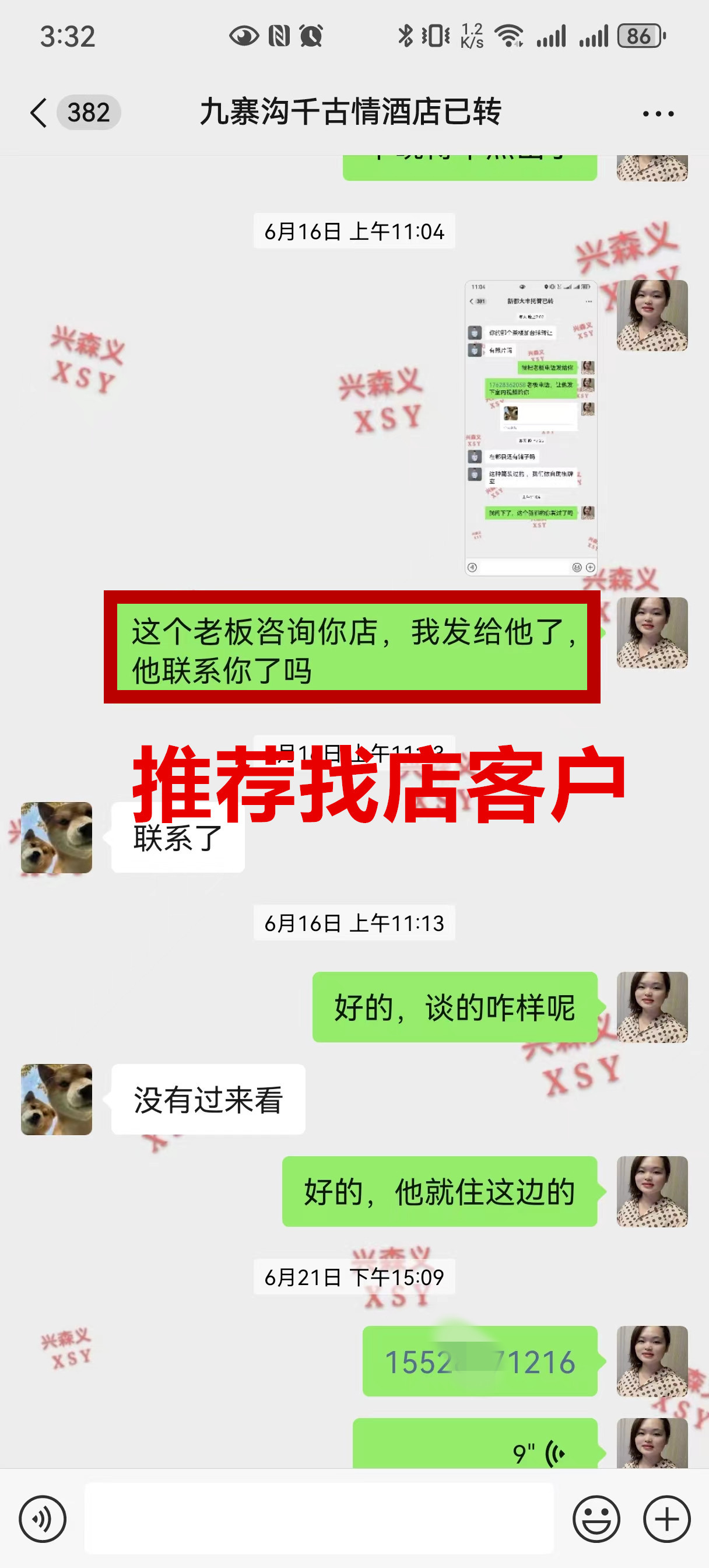709x1568 pixels.
Task: Focus the message text field
Action: pos(319,1518)
